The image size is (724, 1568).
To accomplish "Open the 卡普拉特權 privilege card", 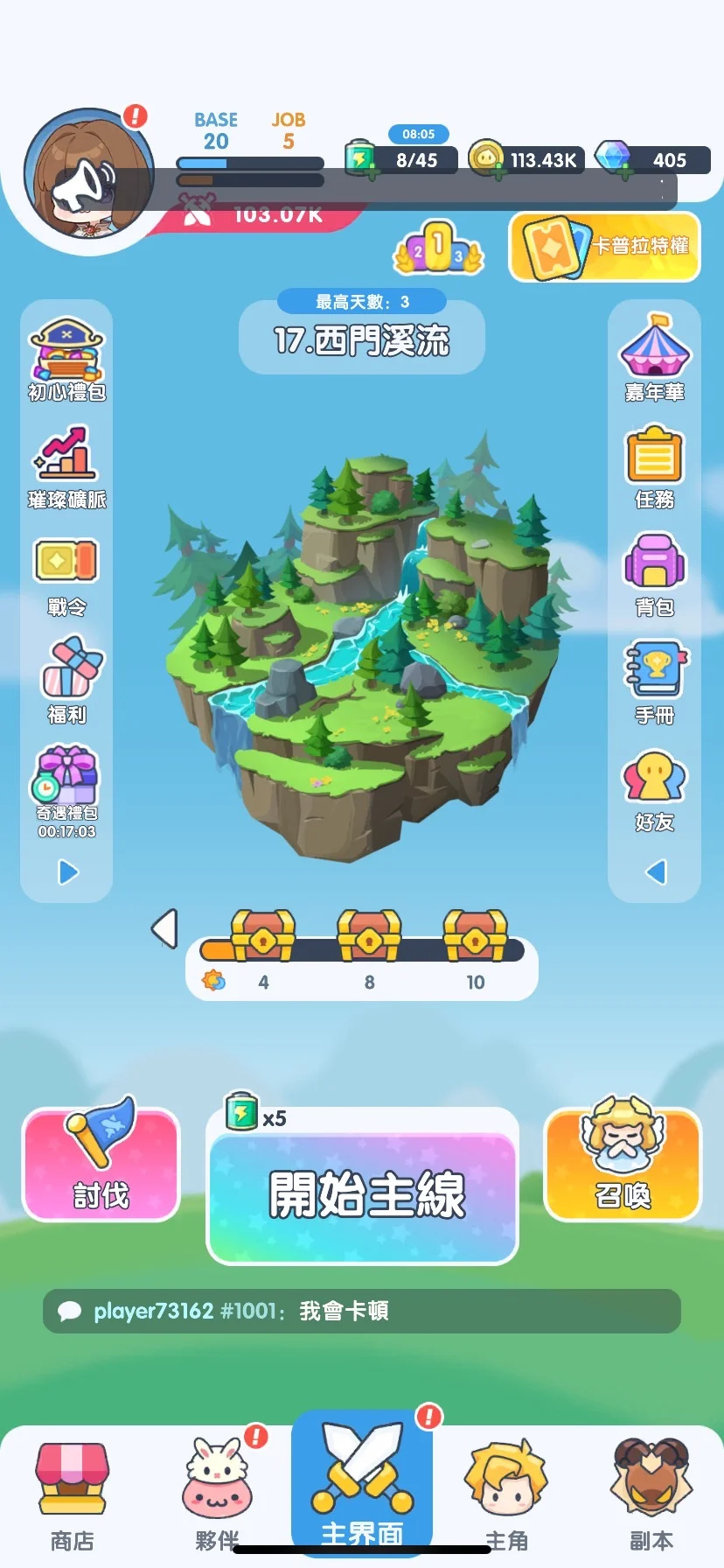I will 604,247.
